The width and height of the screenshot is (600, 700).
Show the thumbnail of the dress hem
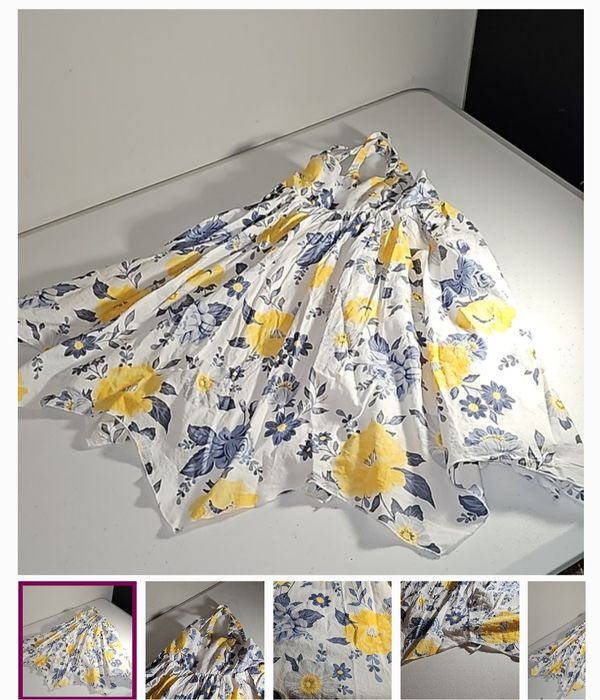(x=460, y=640)
